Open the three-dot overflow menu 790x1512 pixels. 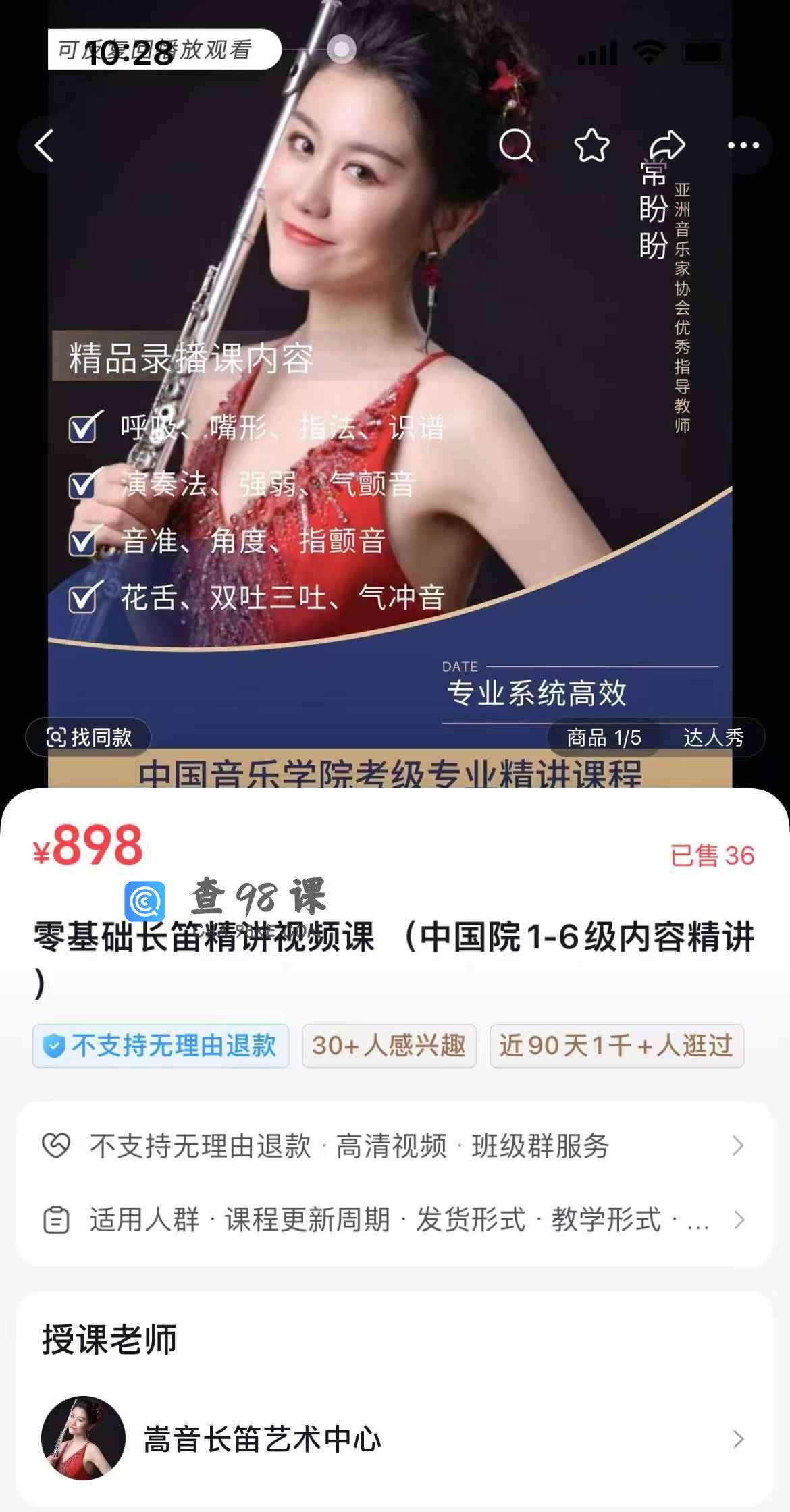743,145
